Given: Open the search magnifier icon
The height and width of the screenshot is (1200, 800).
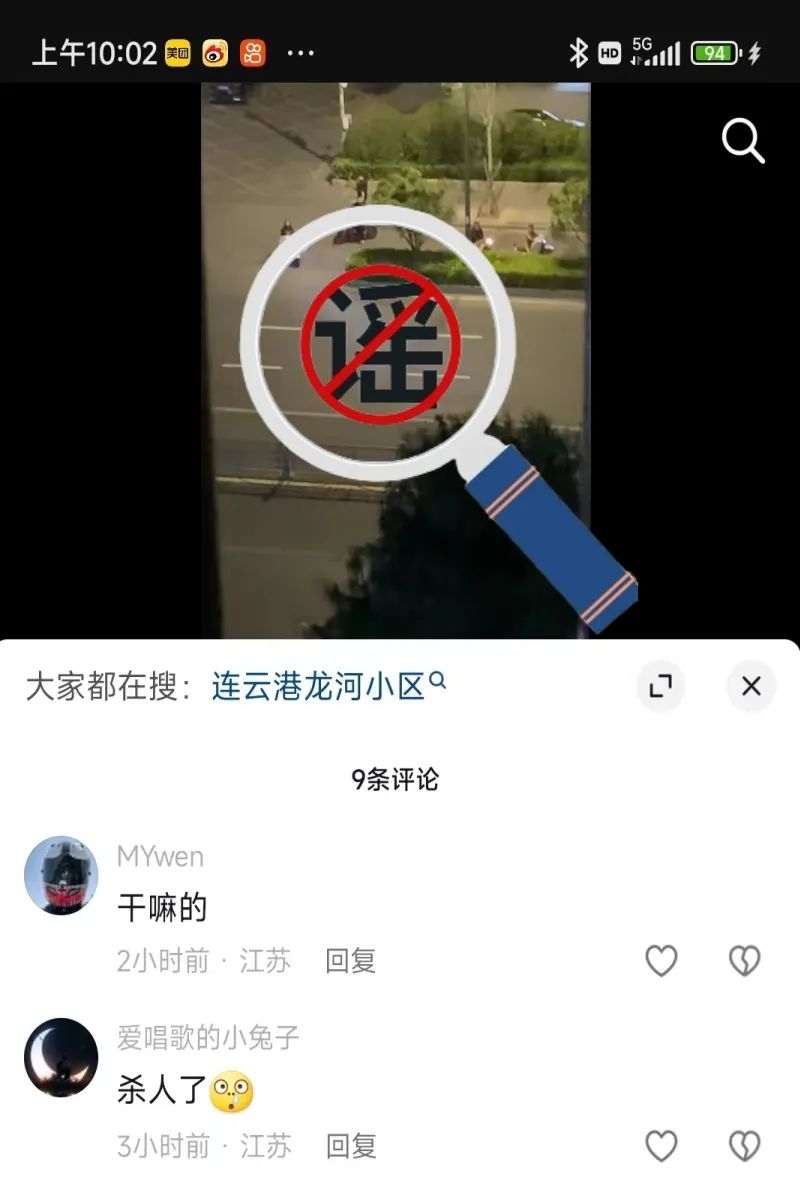Looking at the screenshot, I should 743,142.
